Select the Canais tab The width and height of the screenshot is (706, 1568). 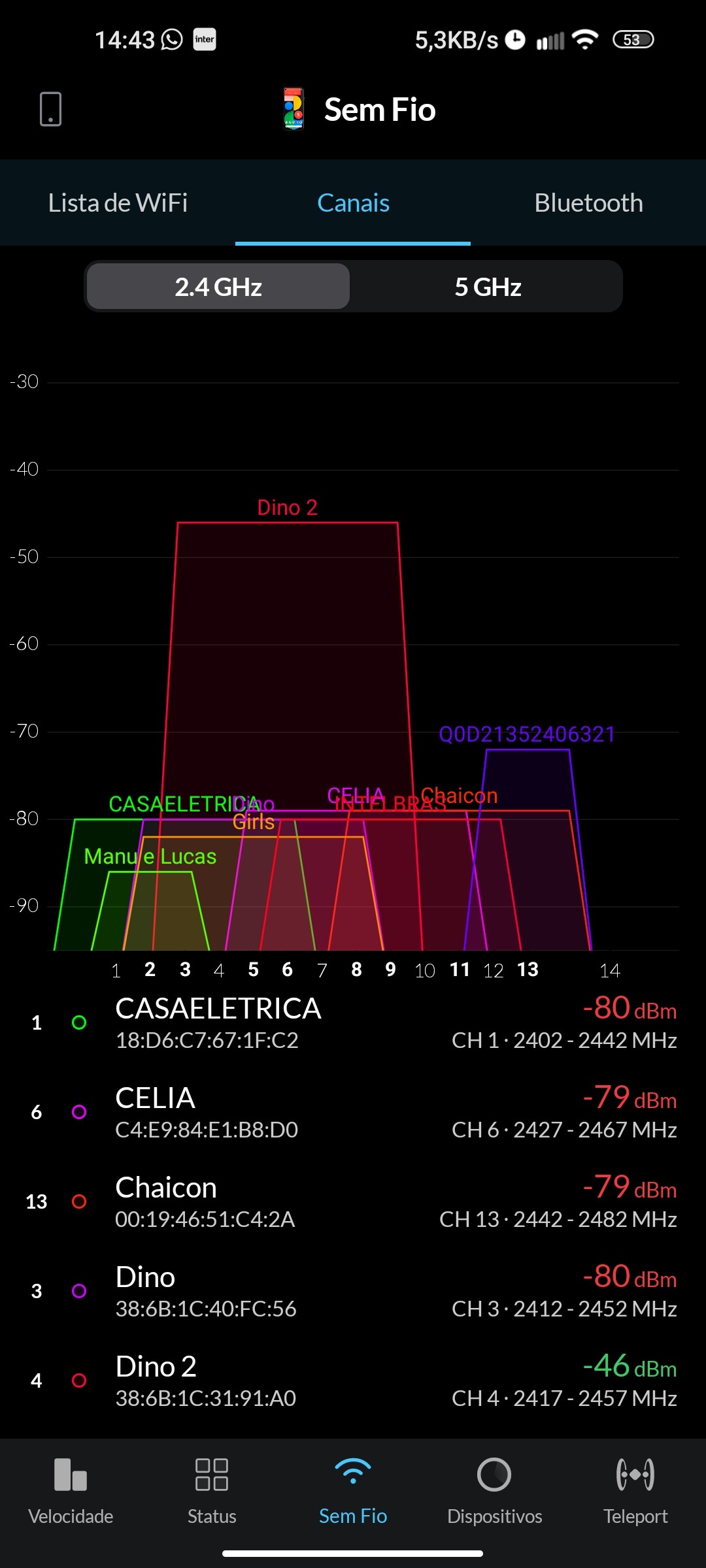click(x=353, y=203)
